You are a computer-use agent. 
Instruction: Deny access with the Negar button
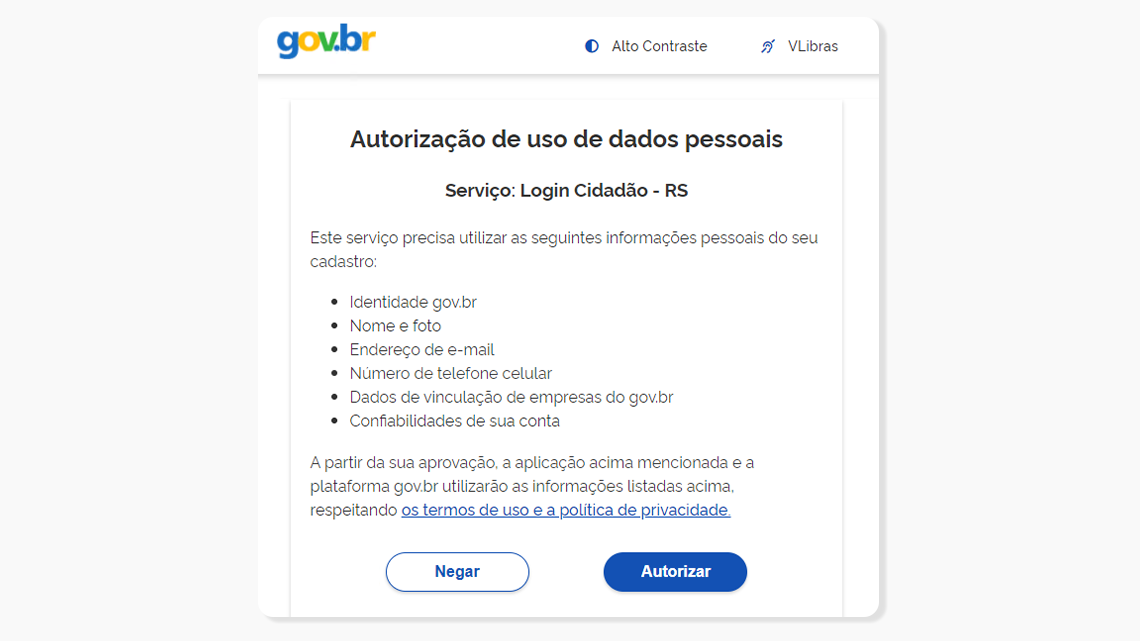pyautogui.click(x=457, y=572)
